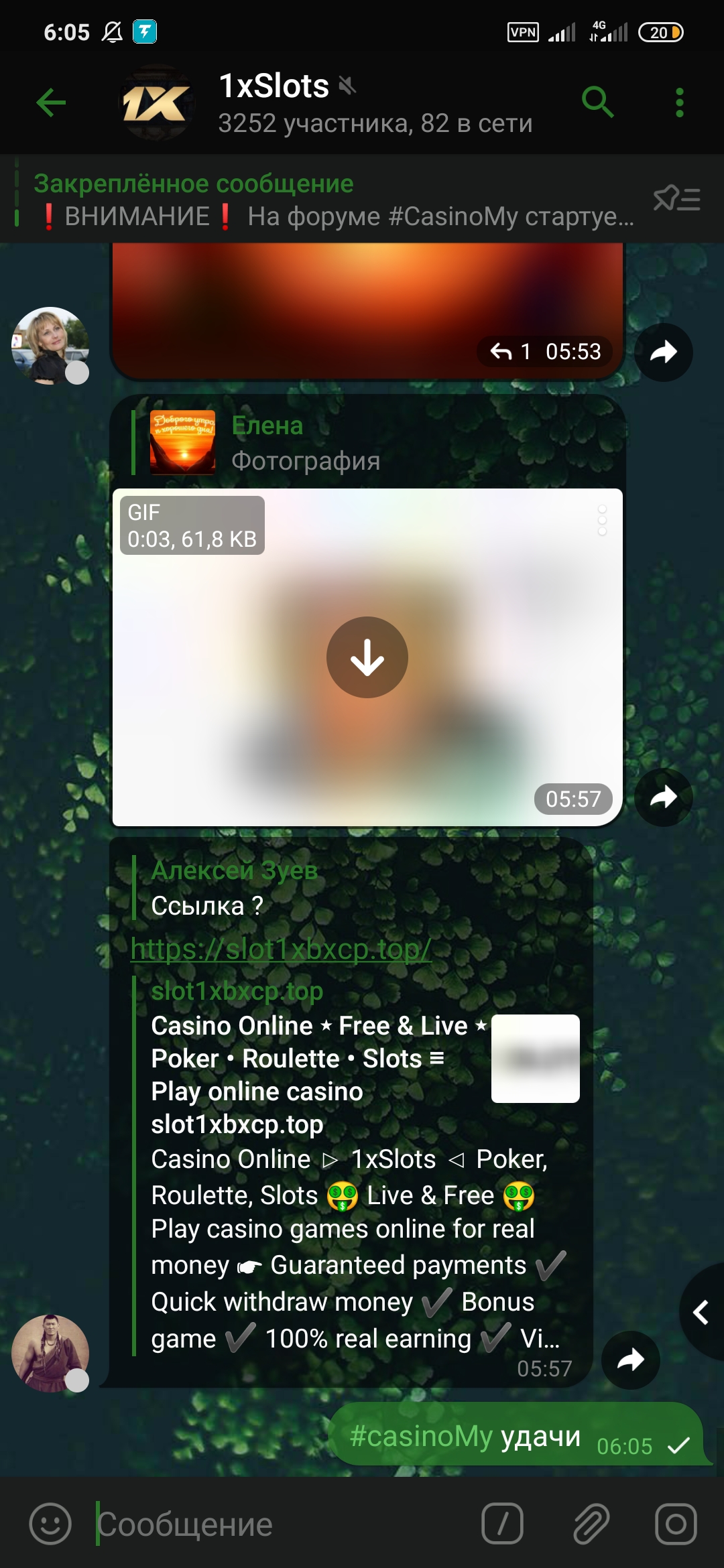Forward the message sent at 05:53
Image resolution: width=724 pixels, height=1568 pixels.
(x=663, y=352)
